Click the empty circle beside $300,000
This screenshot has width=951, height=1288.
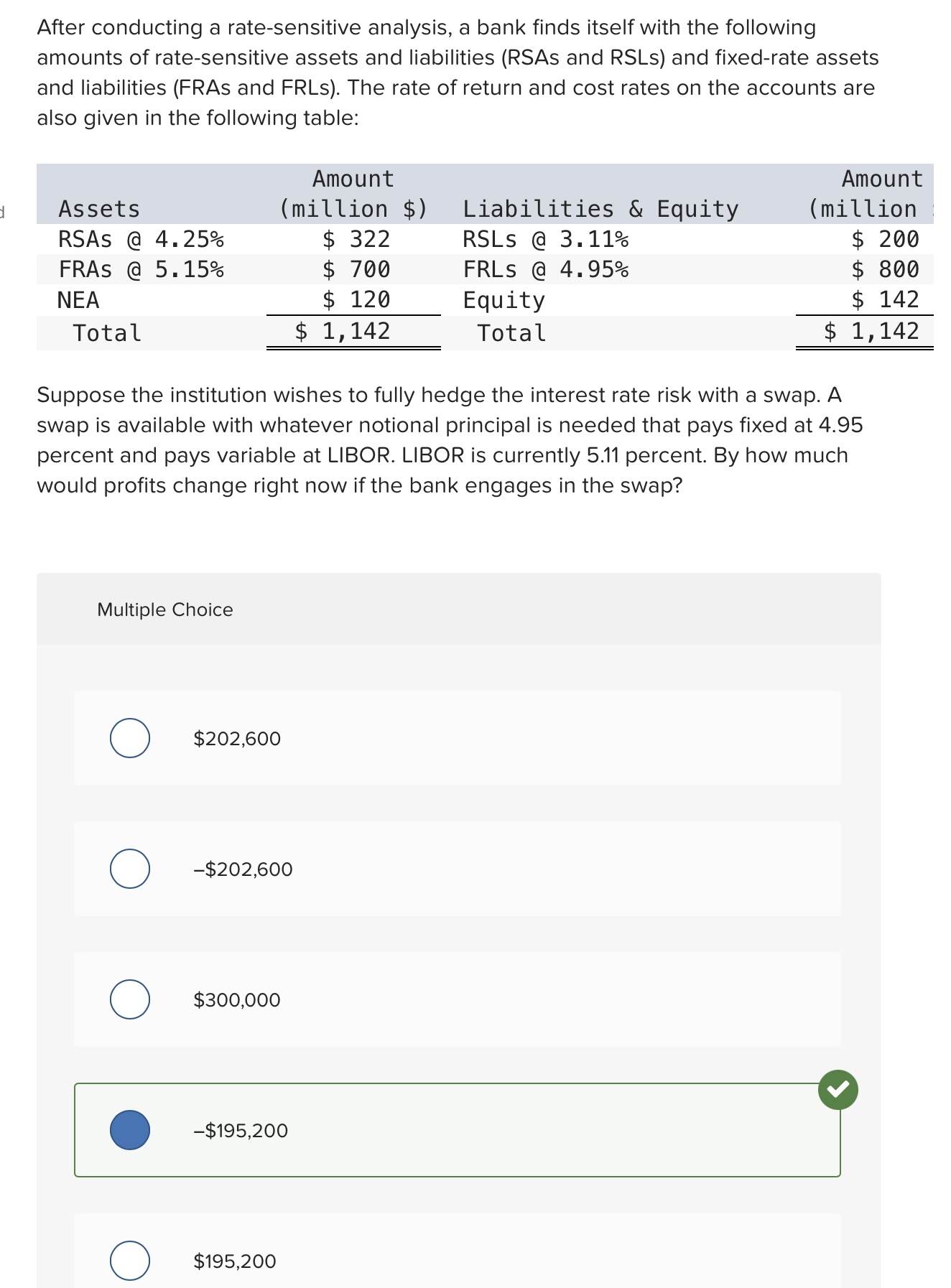[x=131, y=1000]
